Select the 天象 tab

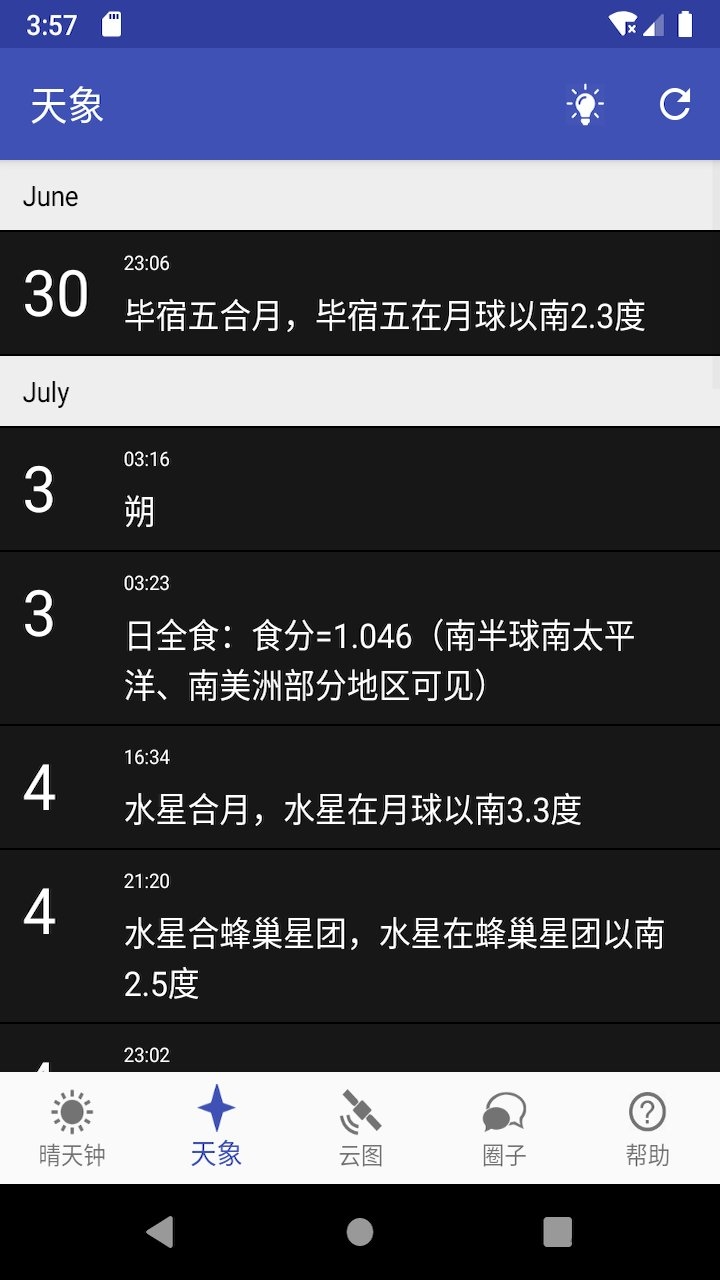(x=216, y=1128)
